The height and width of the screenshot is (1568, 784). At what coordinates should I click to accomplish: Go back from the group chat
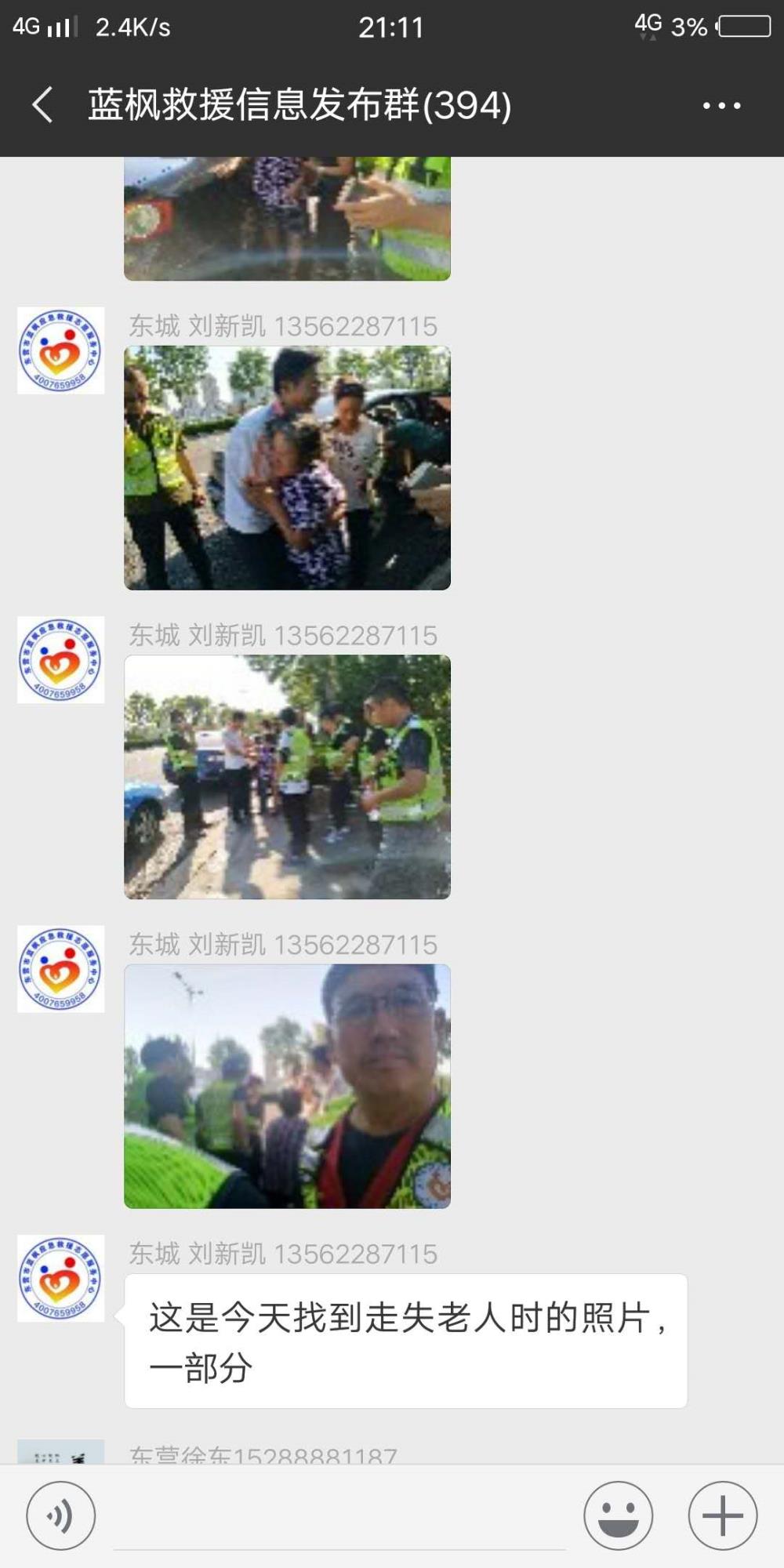tap(43, 105)
